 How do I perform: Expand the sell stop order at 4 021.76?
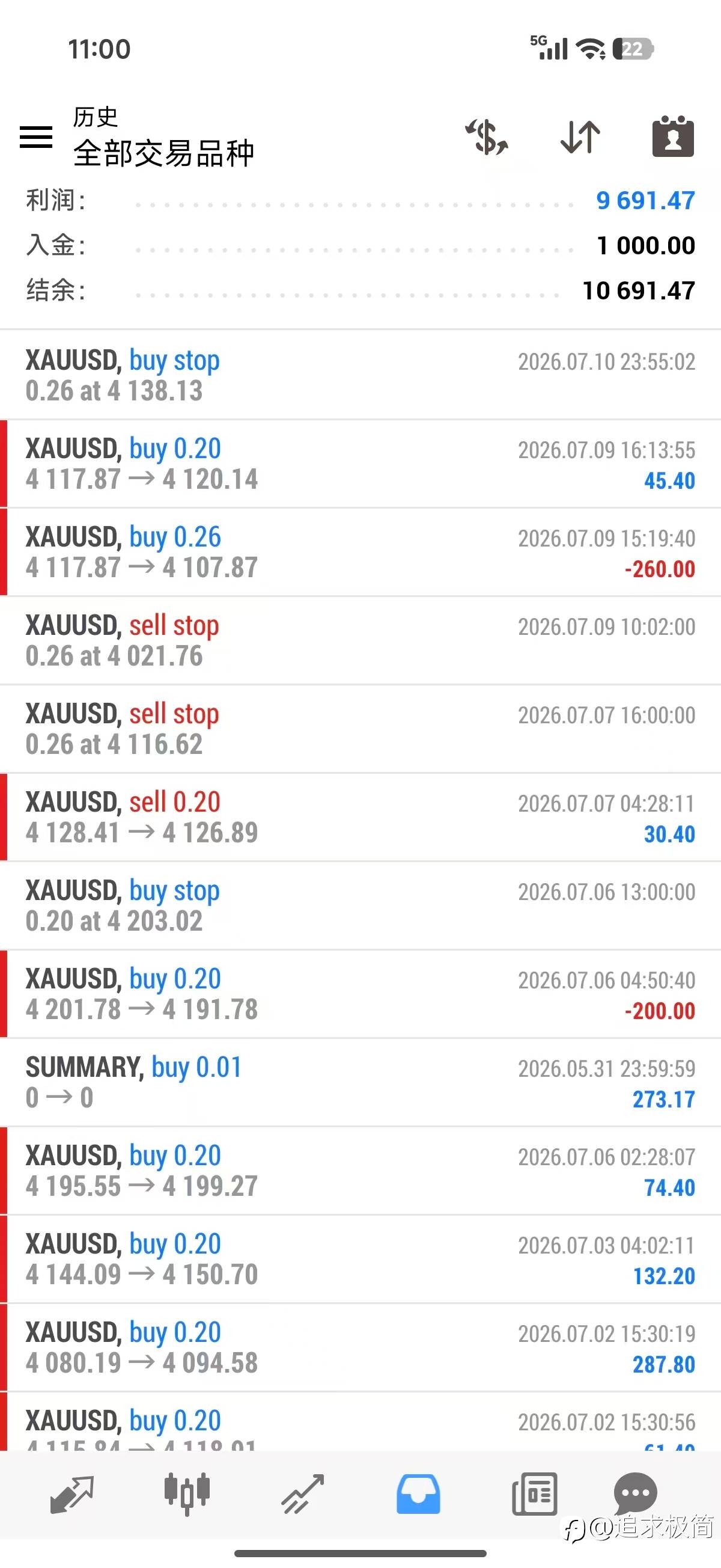pyautogui.click(x=360, y=640)
